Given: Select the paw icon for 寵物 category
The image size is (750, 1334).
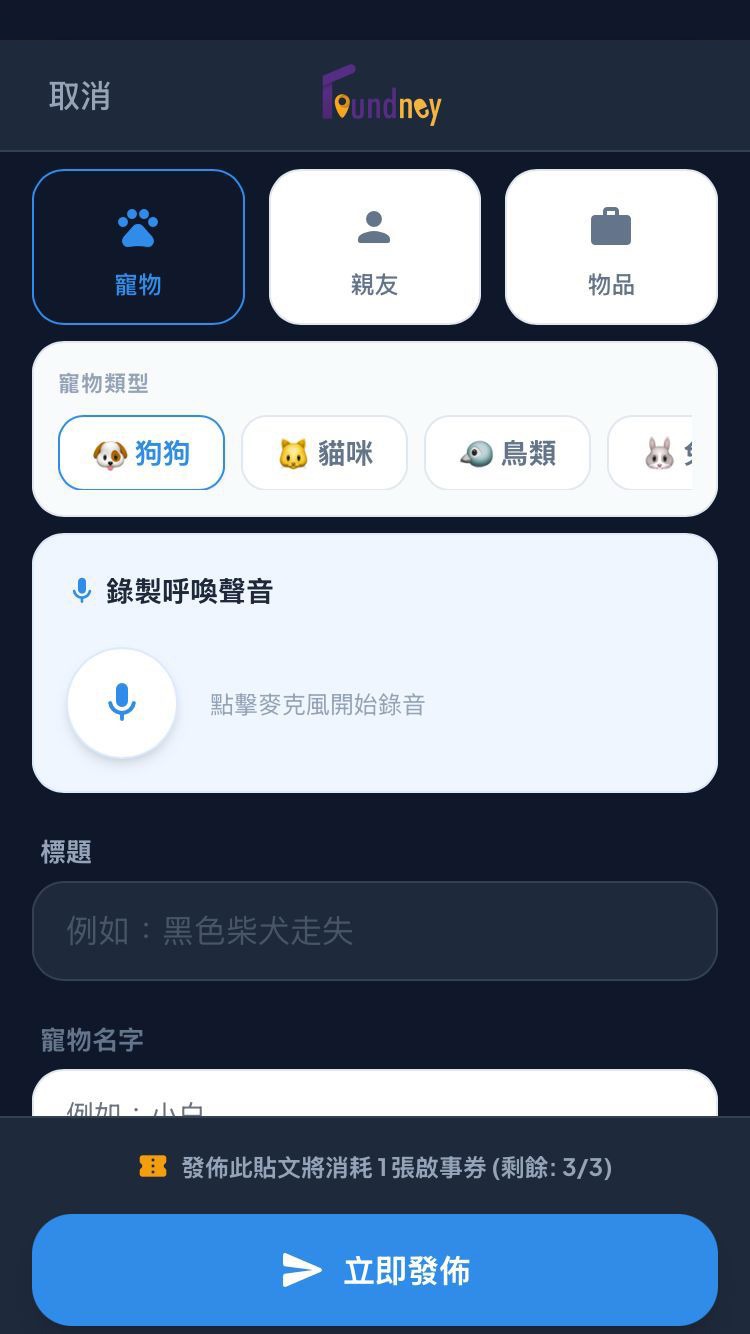Looking at the screenshot, I should coord(138,227).
